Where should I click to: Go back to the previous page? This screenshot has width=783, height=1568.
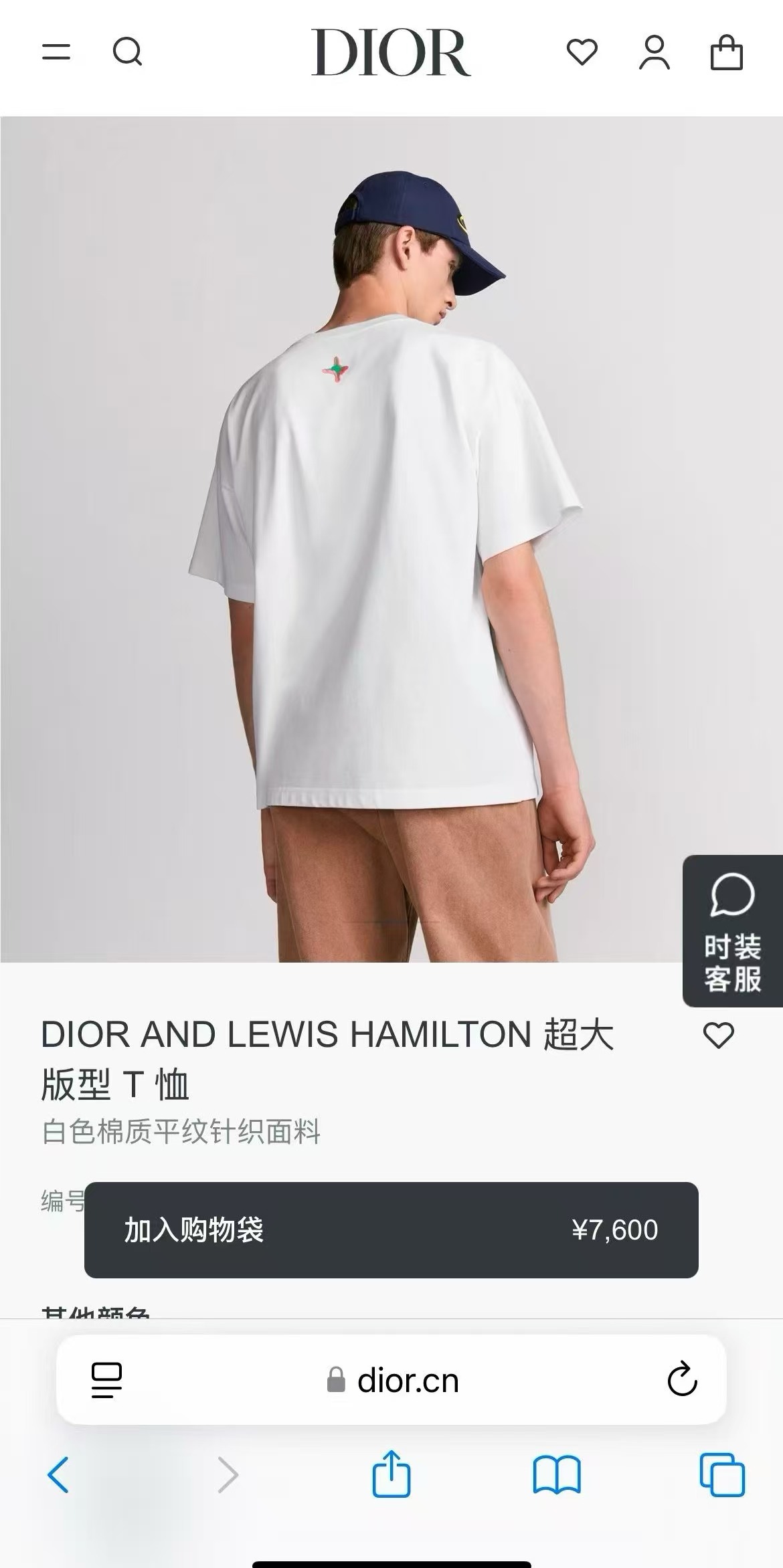tap(58, 1474)
